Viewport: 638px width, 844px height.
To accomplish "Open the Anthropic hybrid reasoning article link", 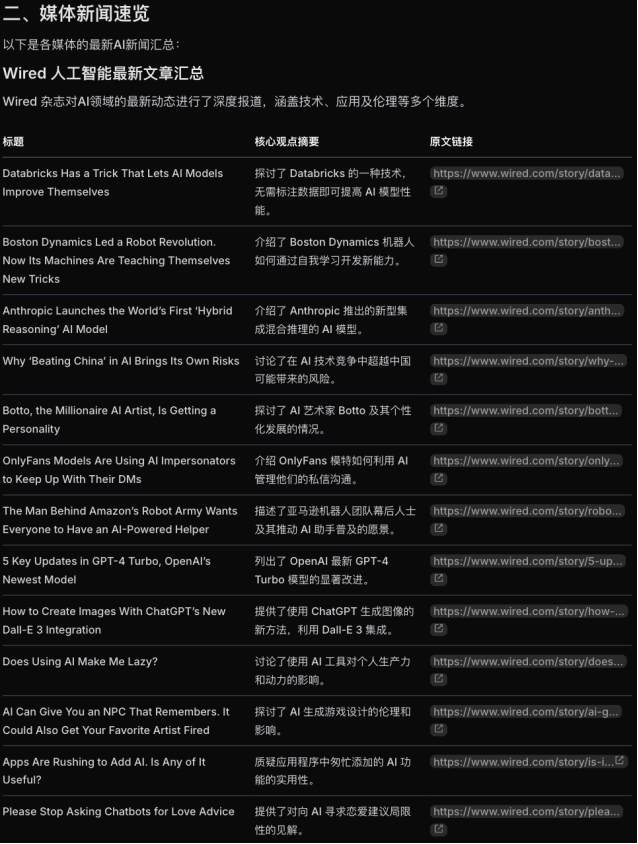I will (527, 311).
